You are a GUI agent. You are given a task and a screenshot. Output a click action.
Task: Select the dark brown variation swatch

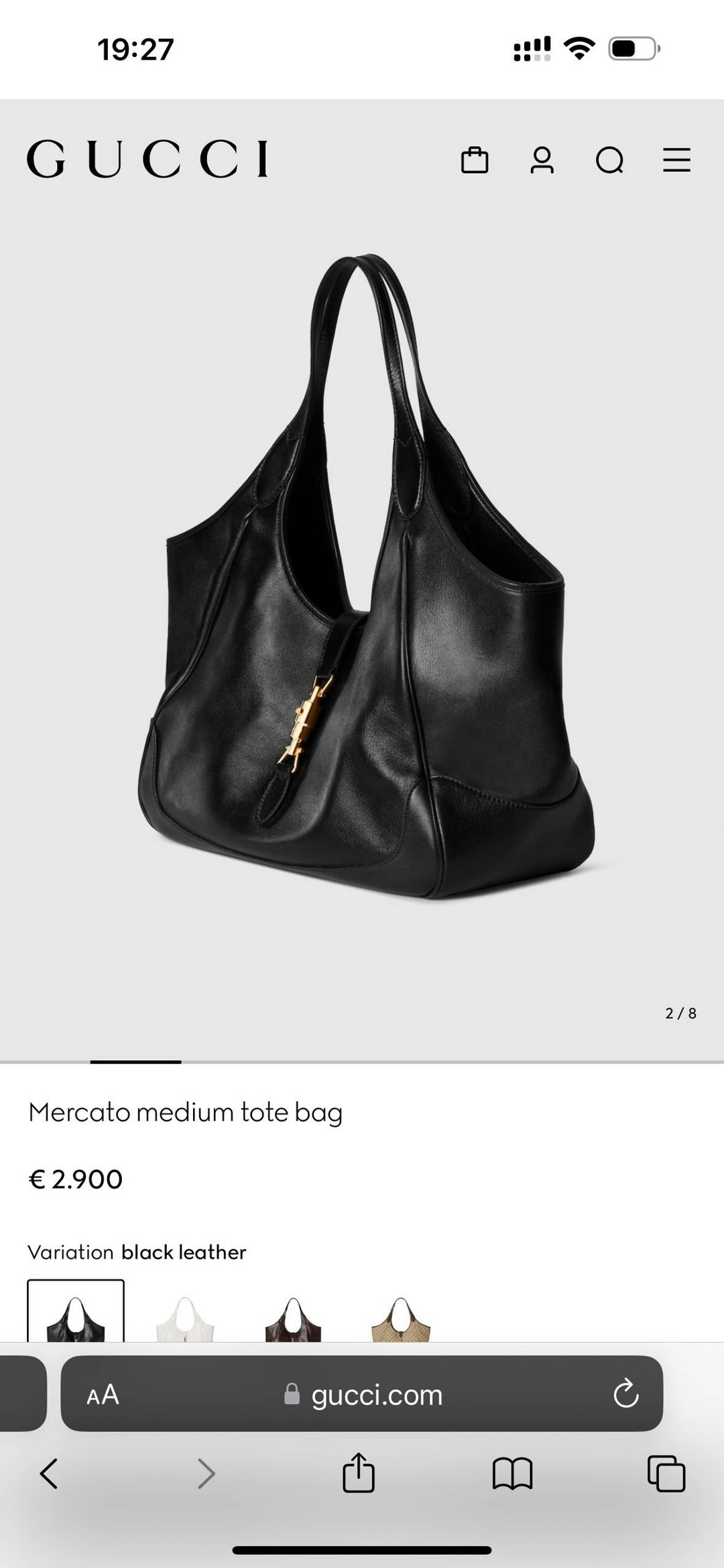click(x=293, y=1319)
